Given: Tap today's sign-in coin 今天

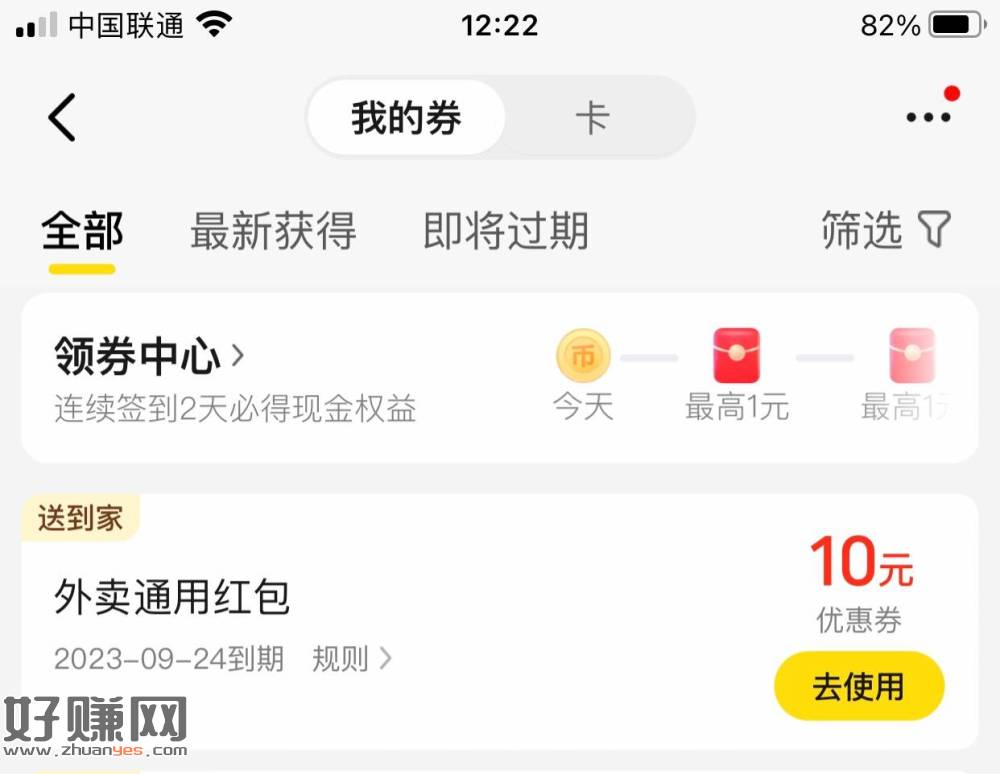Looking at the screenshot, I should [x=583, y=358].
